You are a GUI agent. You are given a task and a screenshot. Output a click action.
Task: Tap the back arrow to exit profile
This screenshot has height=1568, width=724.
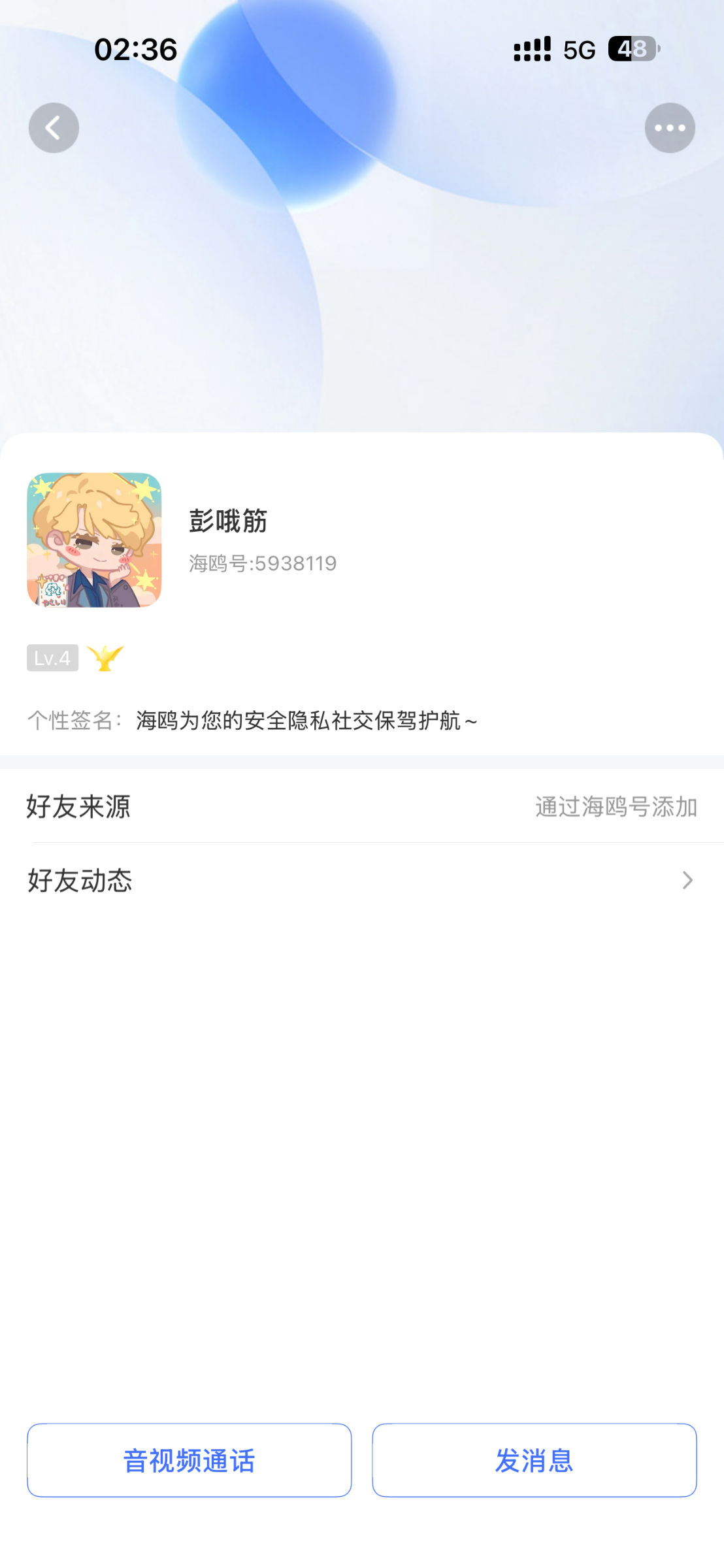(x=54, y=127)
